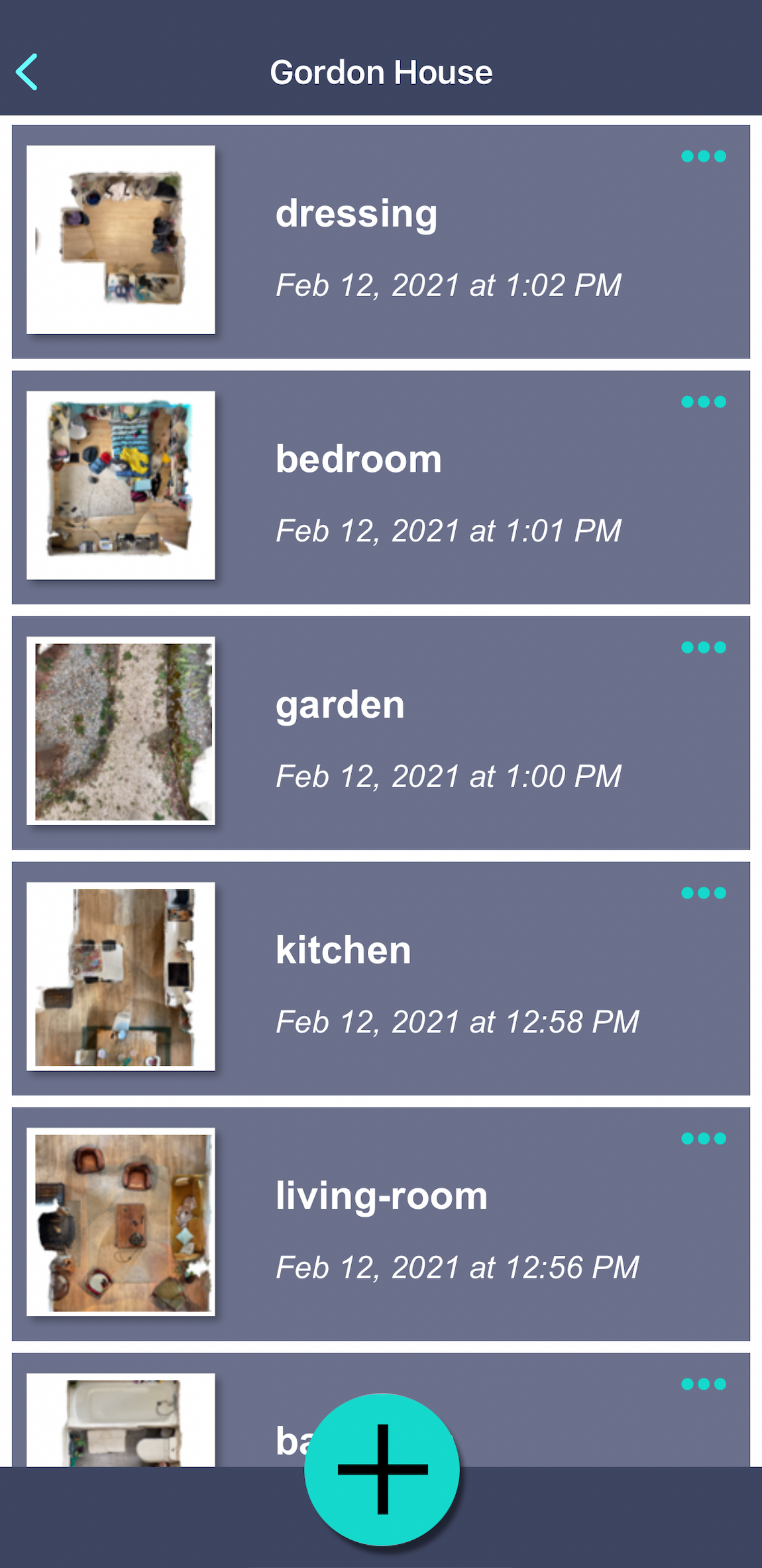Go back from Gordon House
762x1568 pixels.
[27, 72]
